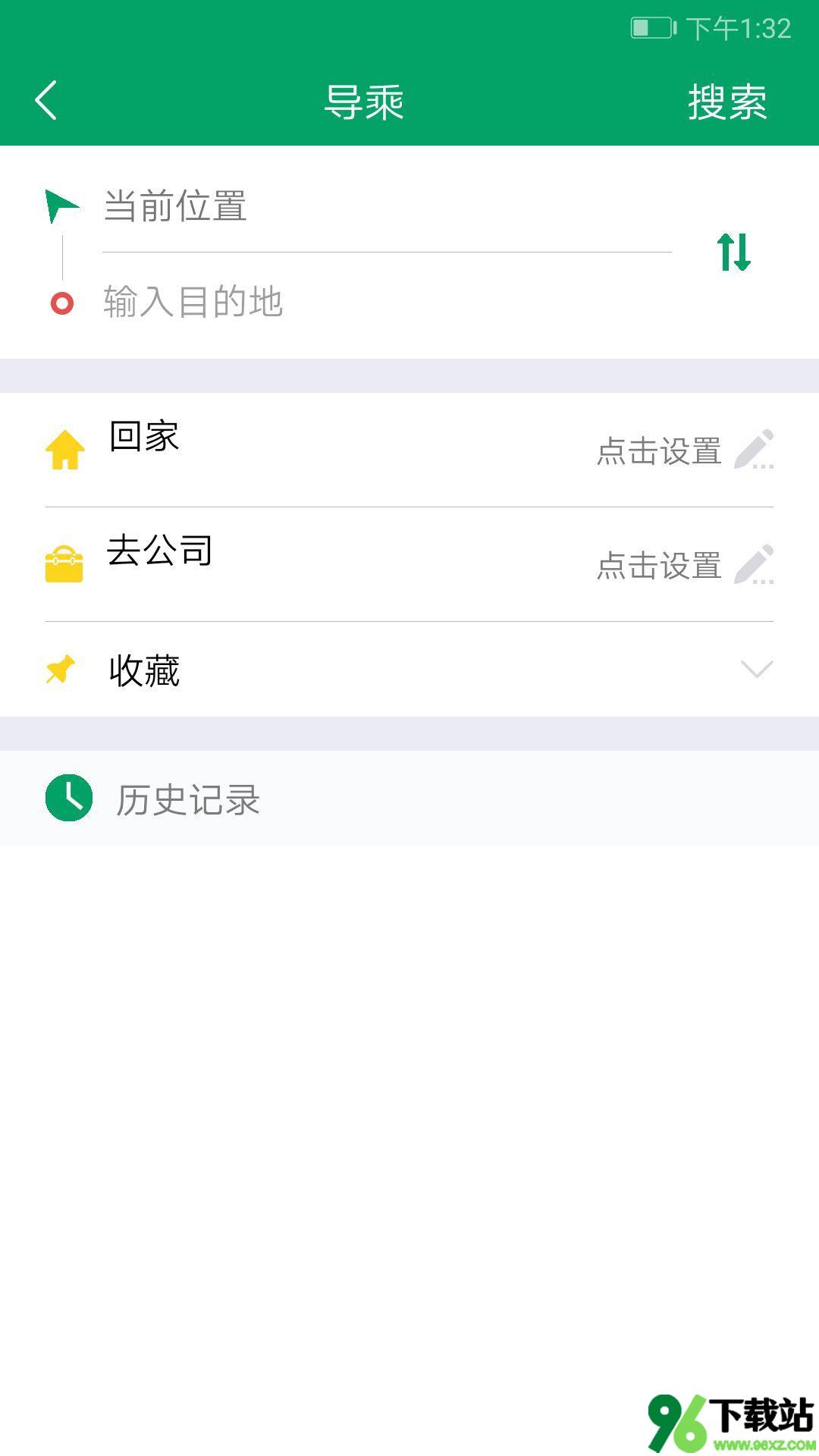Go back using the top-left arrow
Image resolution: width=819 pixels, height=1456 pixels.
pyautogui.click(x=46, y=101)
